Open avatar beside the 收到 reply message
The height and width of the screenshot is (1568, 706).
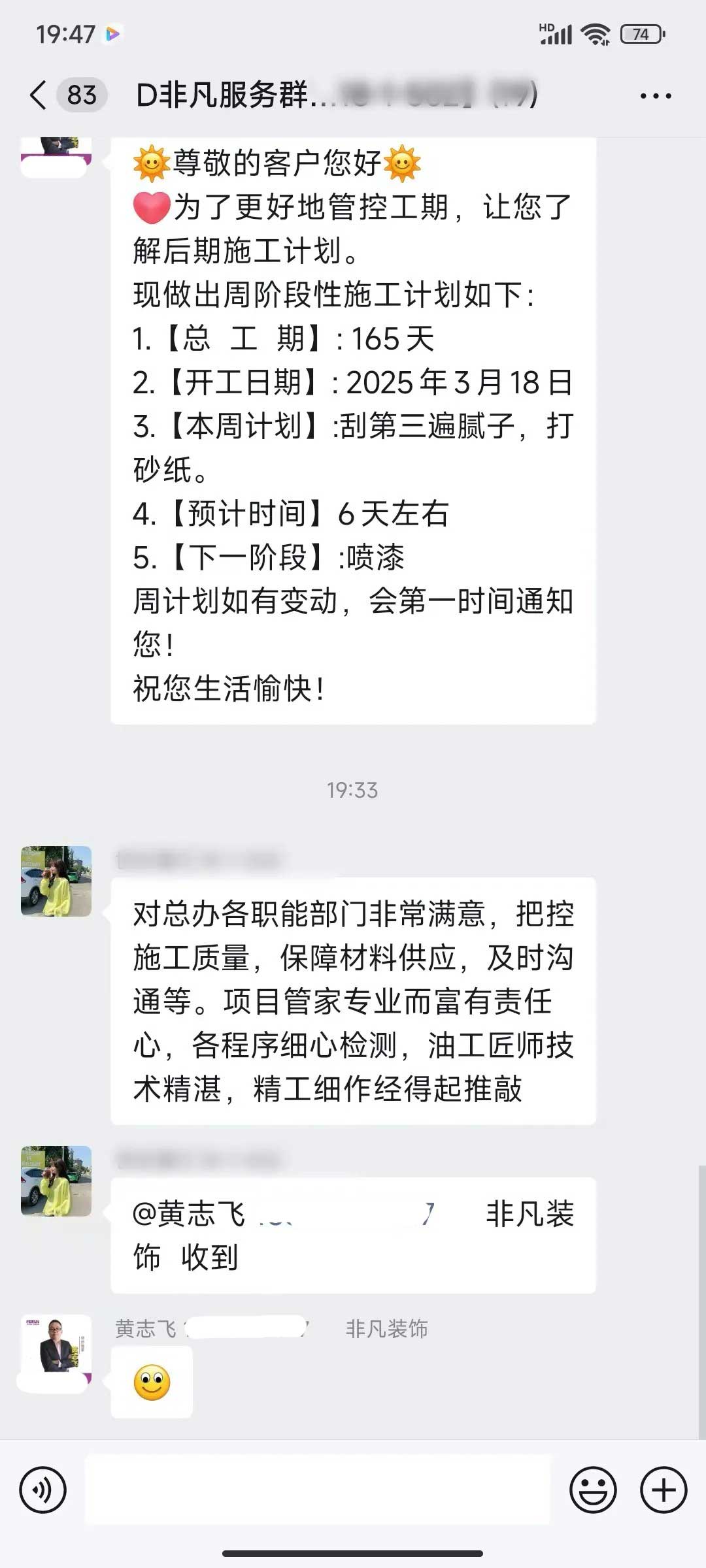coord(56,1181)
